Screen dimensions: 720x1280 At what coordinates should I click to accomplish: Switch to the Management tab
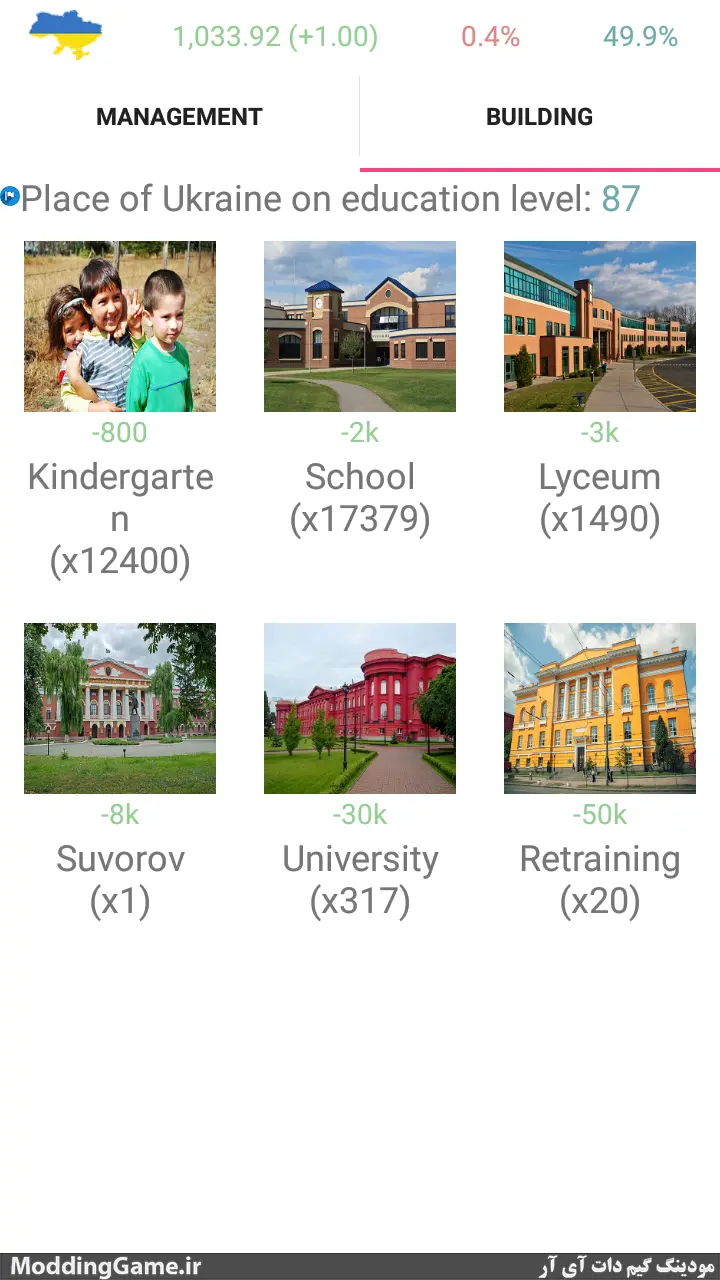point(179,117)
